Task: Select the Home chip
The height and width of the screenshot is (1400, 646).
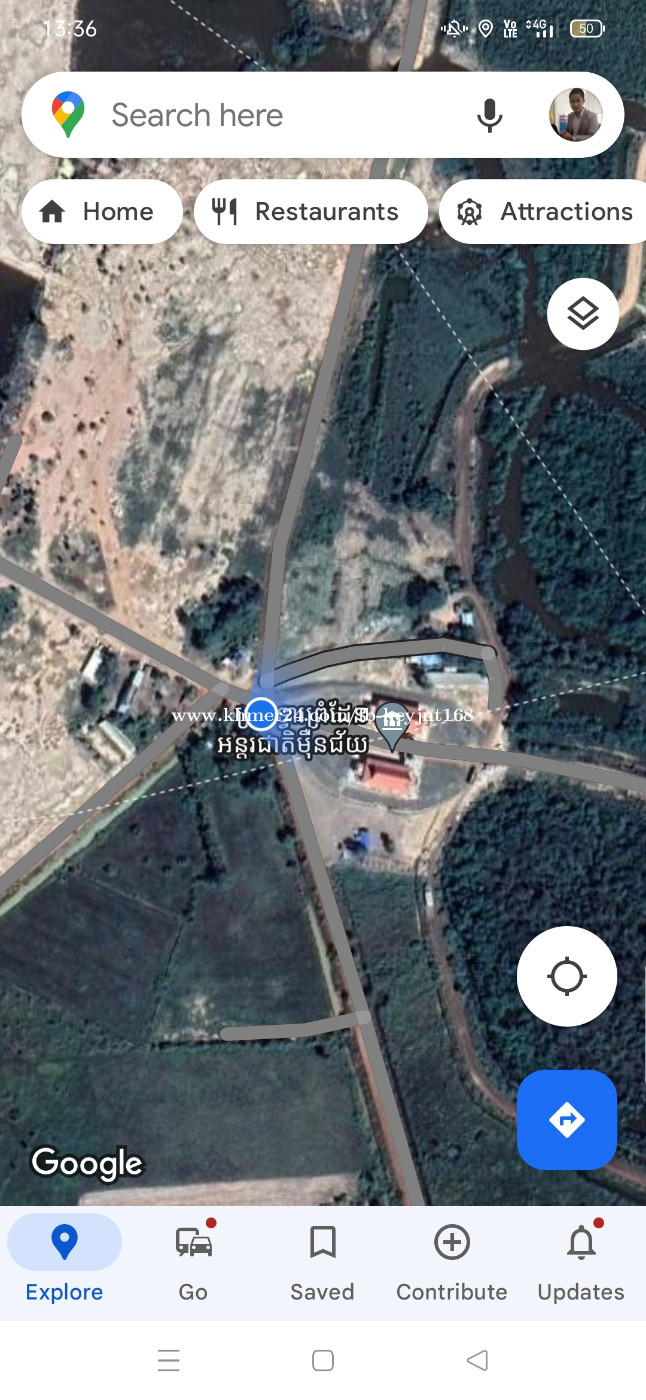Action: [x=100, y=212]
